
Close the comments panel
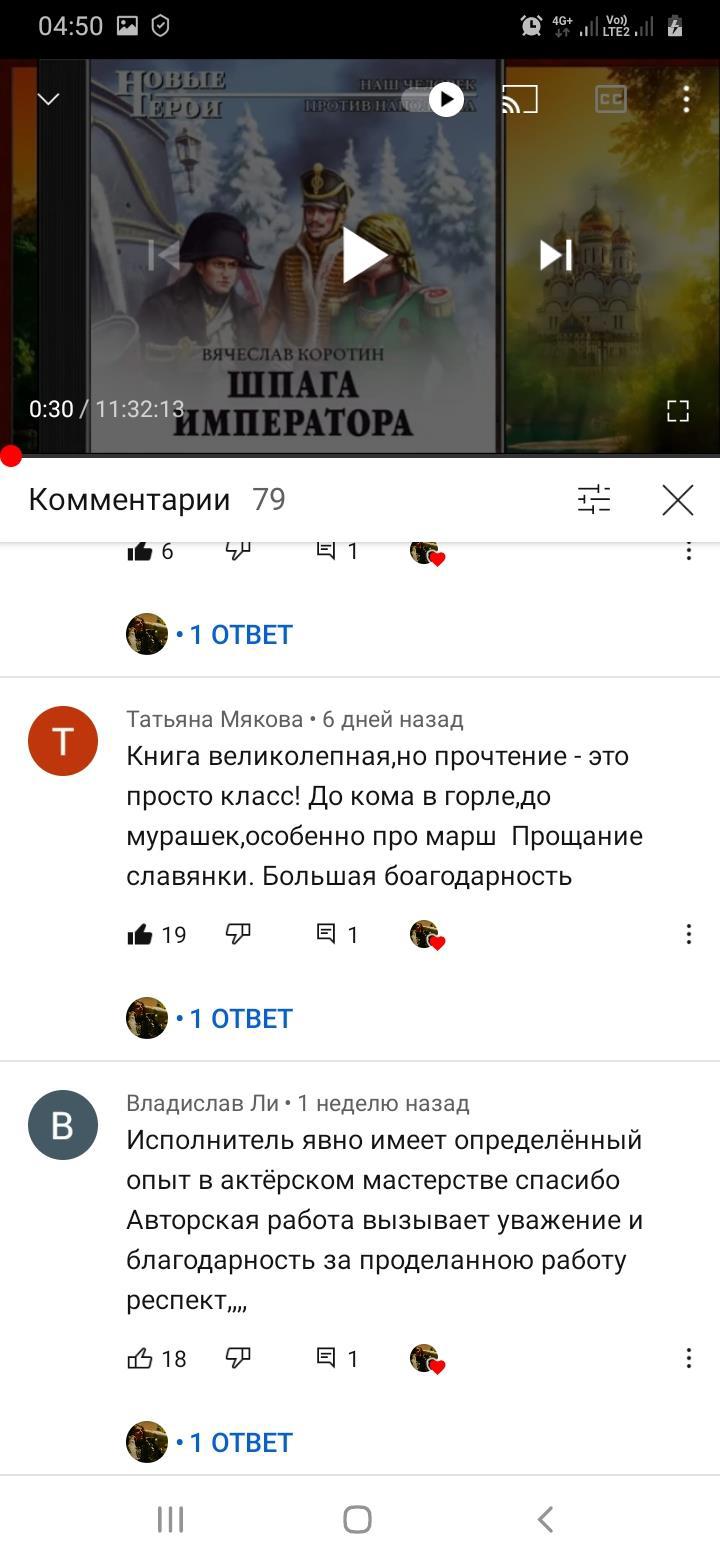tap(678, 499)
